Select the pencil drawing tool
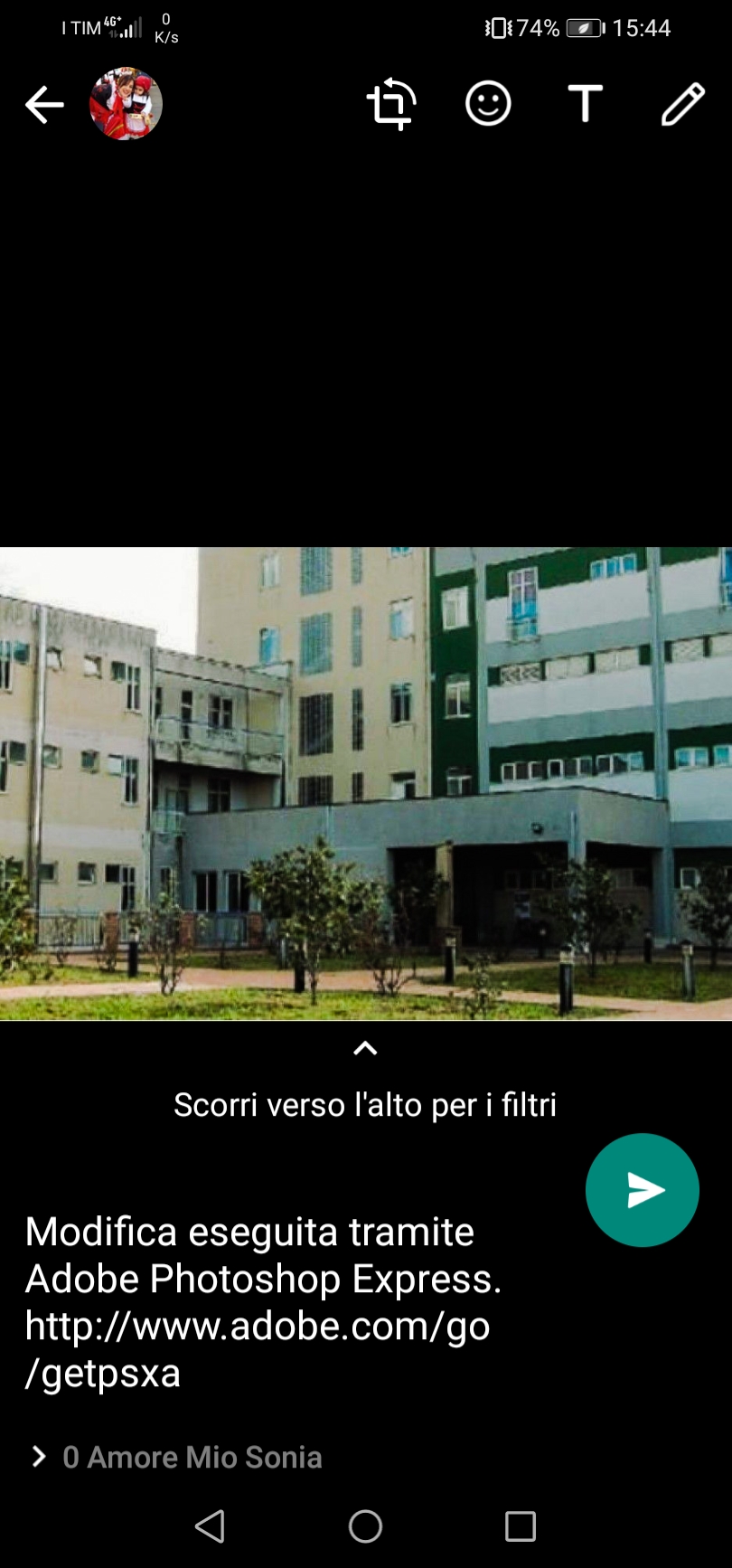The image size is (732, 1568). [x=682, y=104]
